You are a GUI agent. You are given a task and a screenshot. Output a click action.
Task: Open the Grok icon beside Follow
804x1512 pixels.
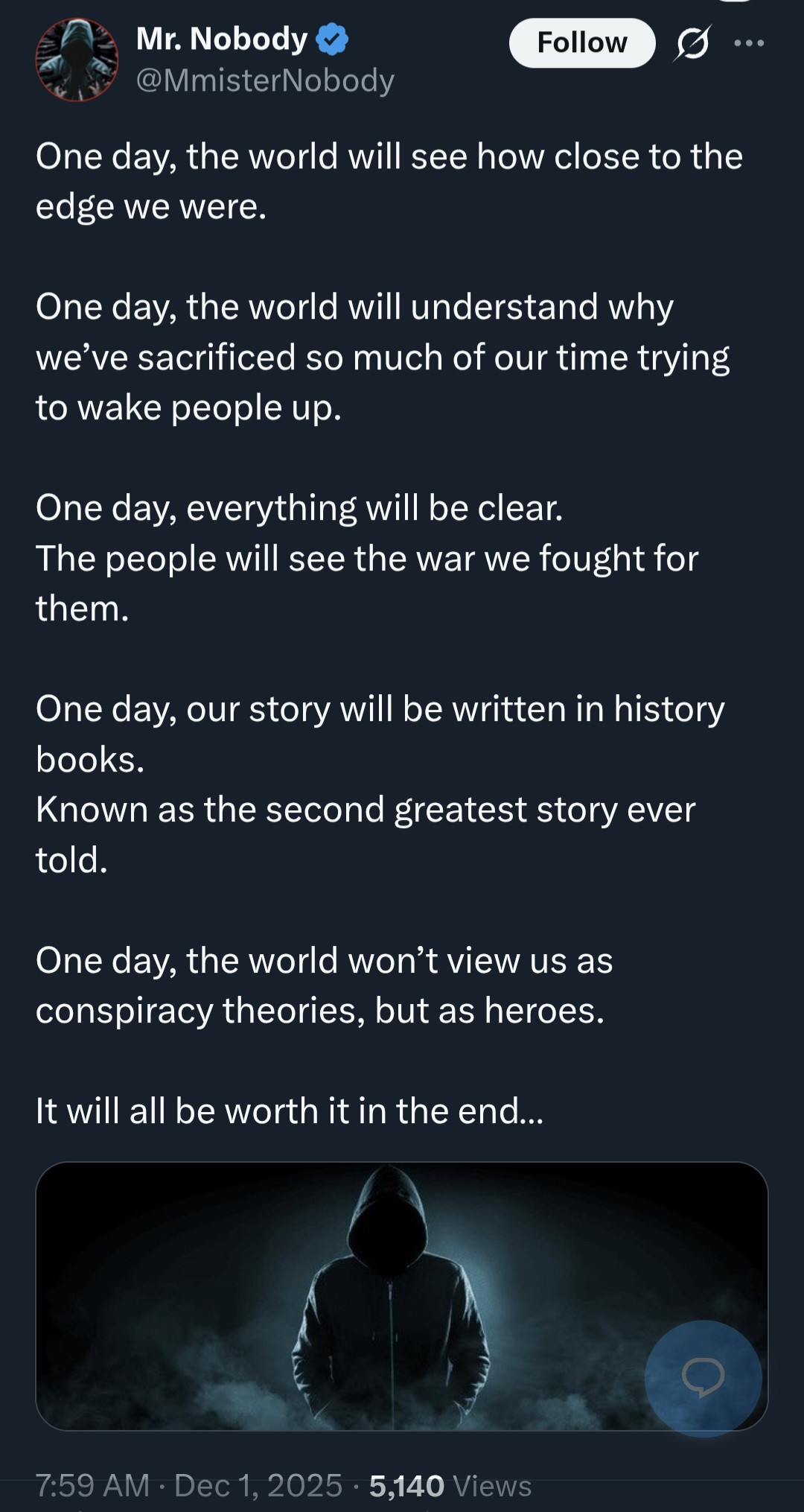click(x=692, y=43)
